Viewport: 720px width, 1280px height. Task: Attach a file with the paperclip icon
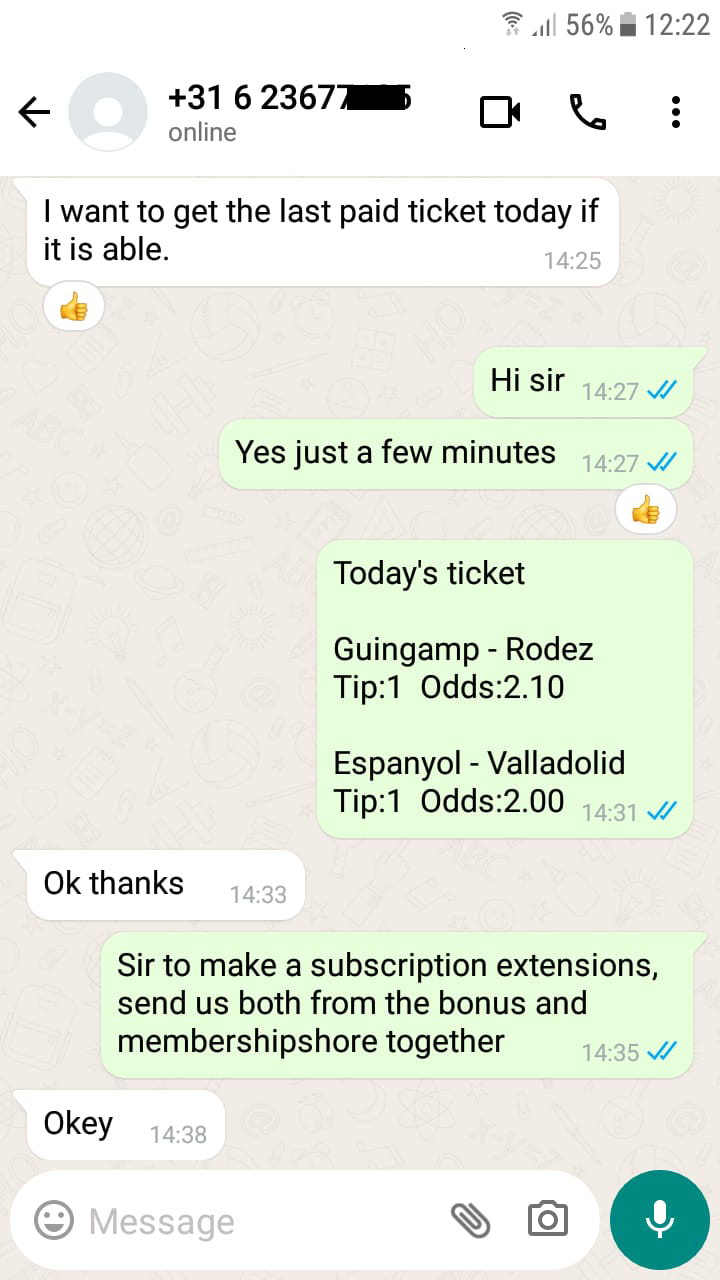point(469,1219)
